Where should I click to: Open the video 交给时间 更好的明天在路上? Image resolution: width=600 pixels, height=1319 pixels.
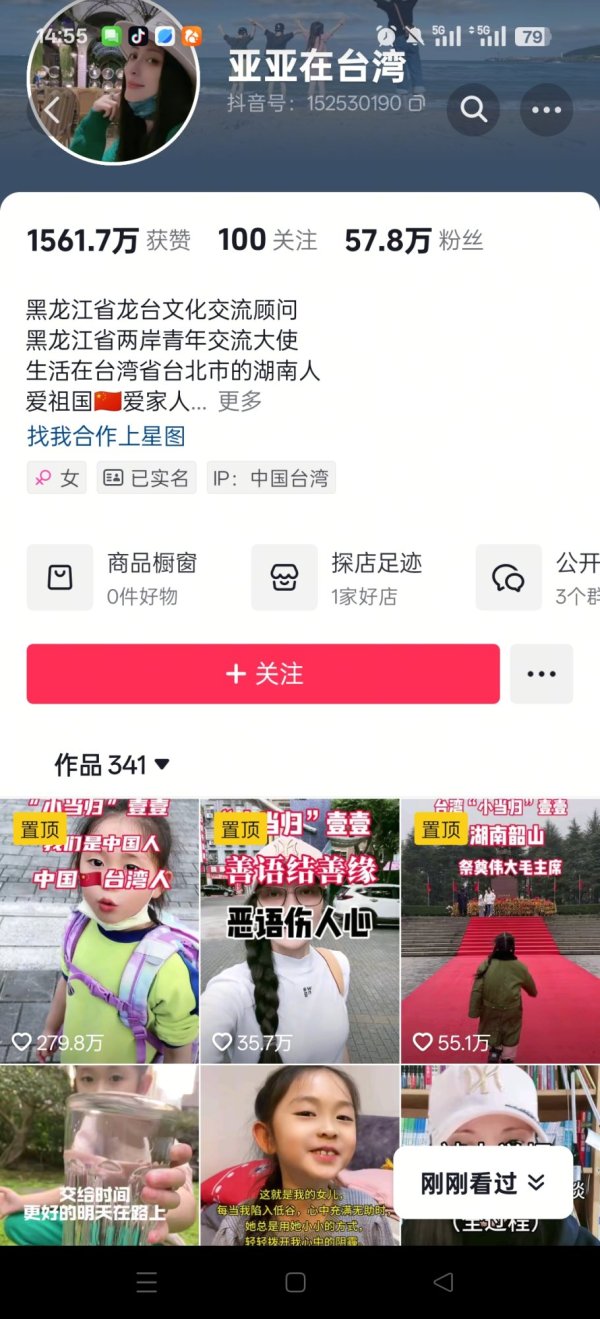tap(99, 1155)
